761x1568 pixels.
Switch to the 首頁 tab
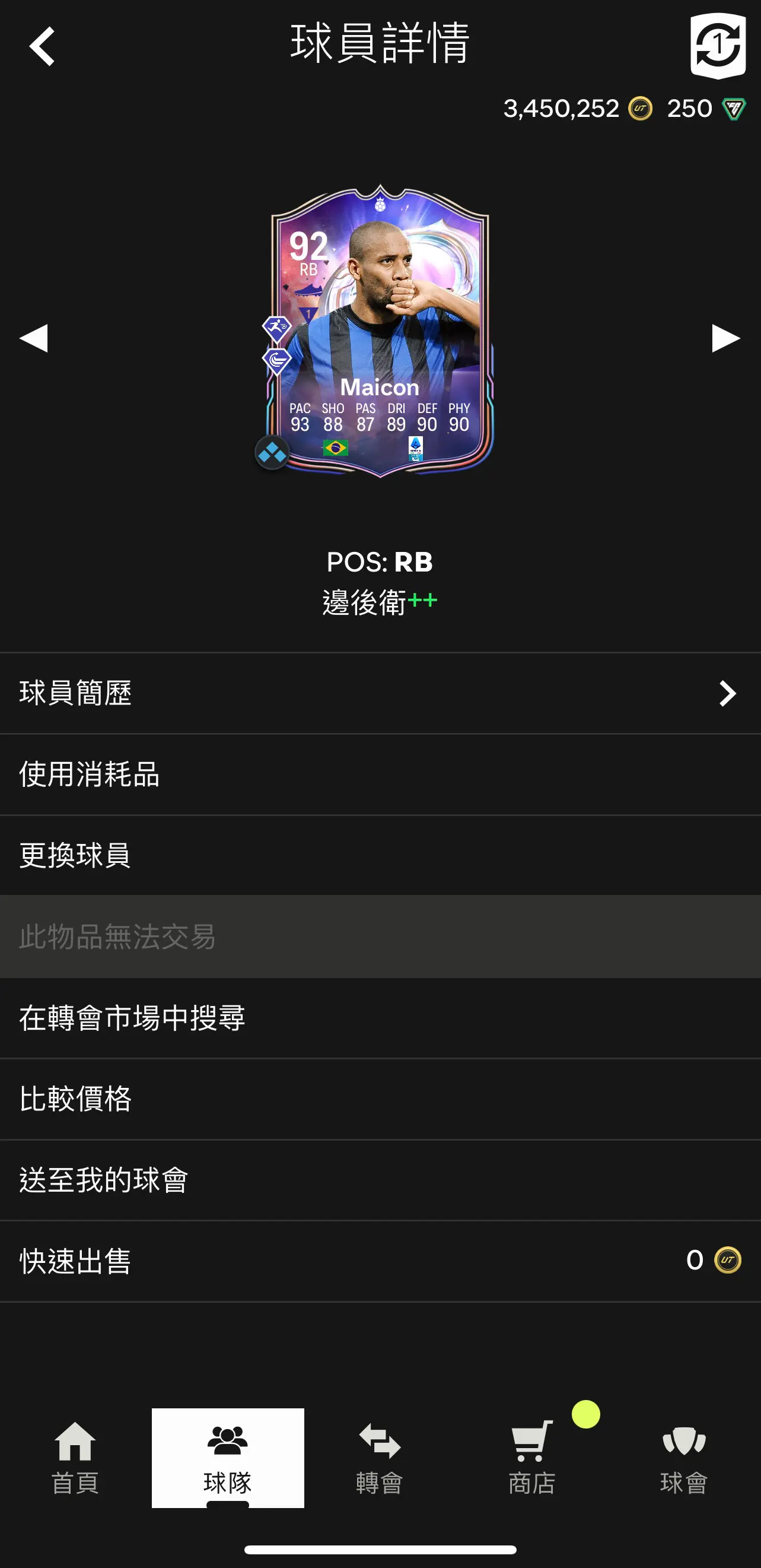pos(75,1458)
